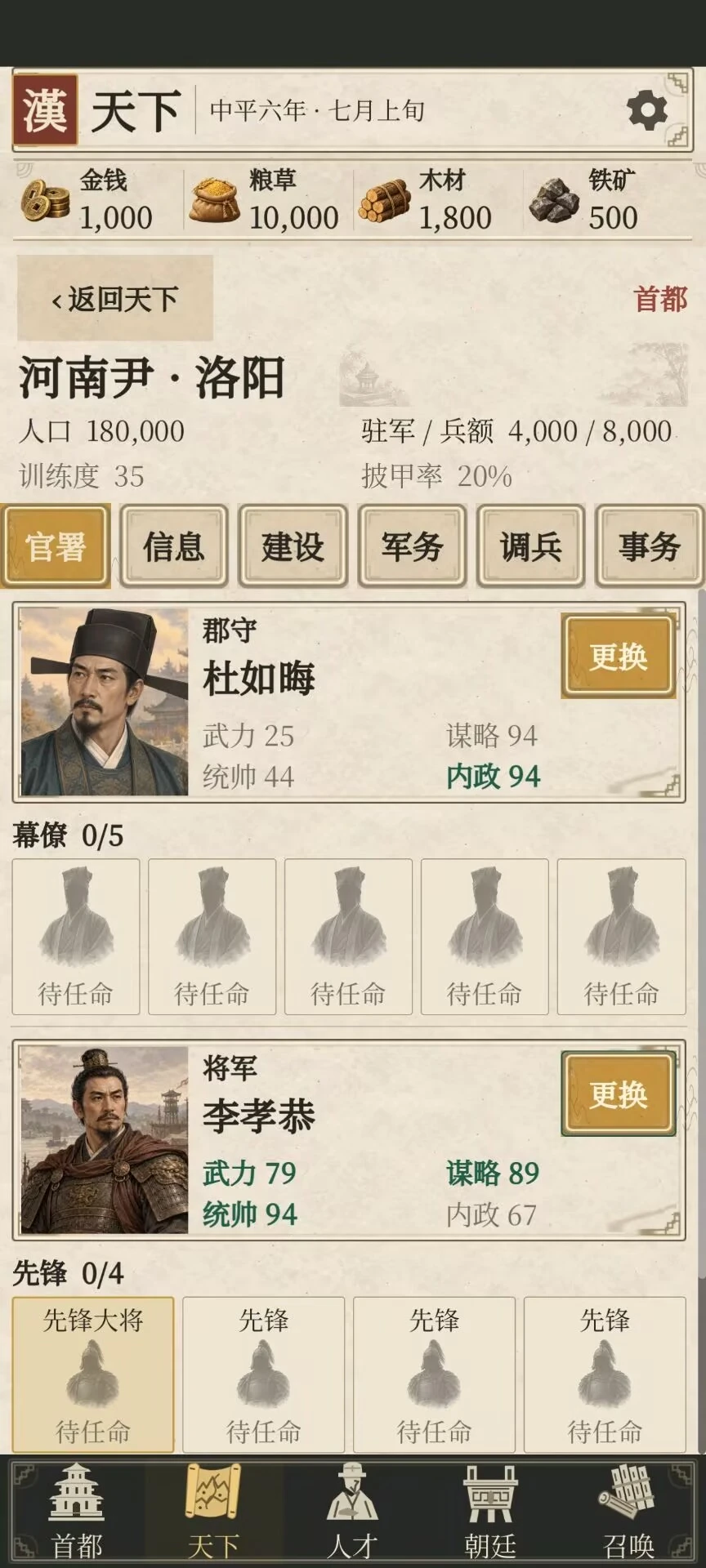Replace general 李孝恭 with 更换
This screenshot has height=1568, width=706.
(x=619, y=1094)
